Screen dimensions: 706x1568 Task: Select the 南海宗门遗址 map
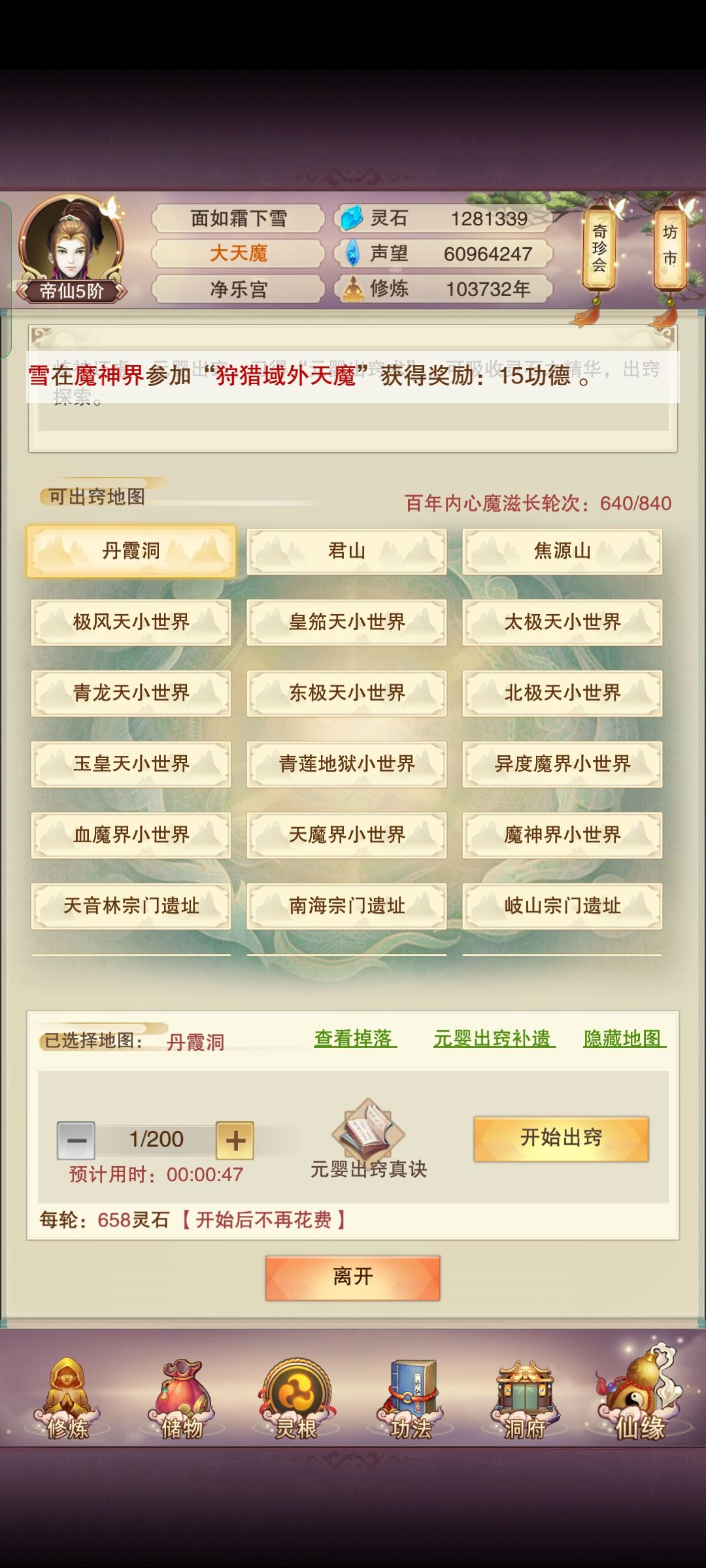tap(345, 906)
